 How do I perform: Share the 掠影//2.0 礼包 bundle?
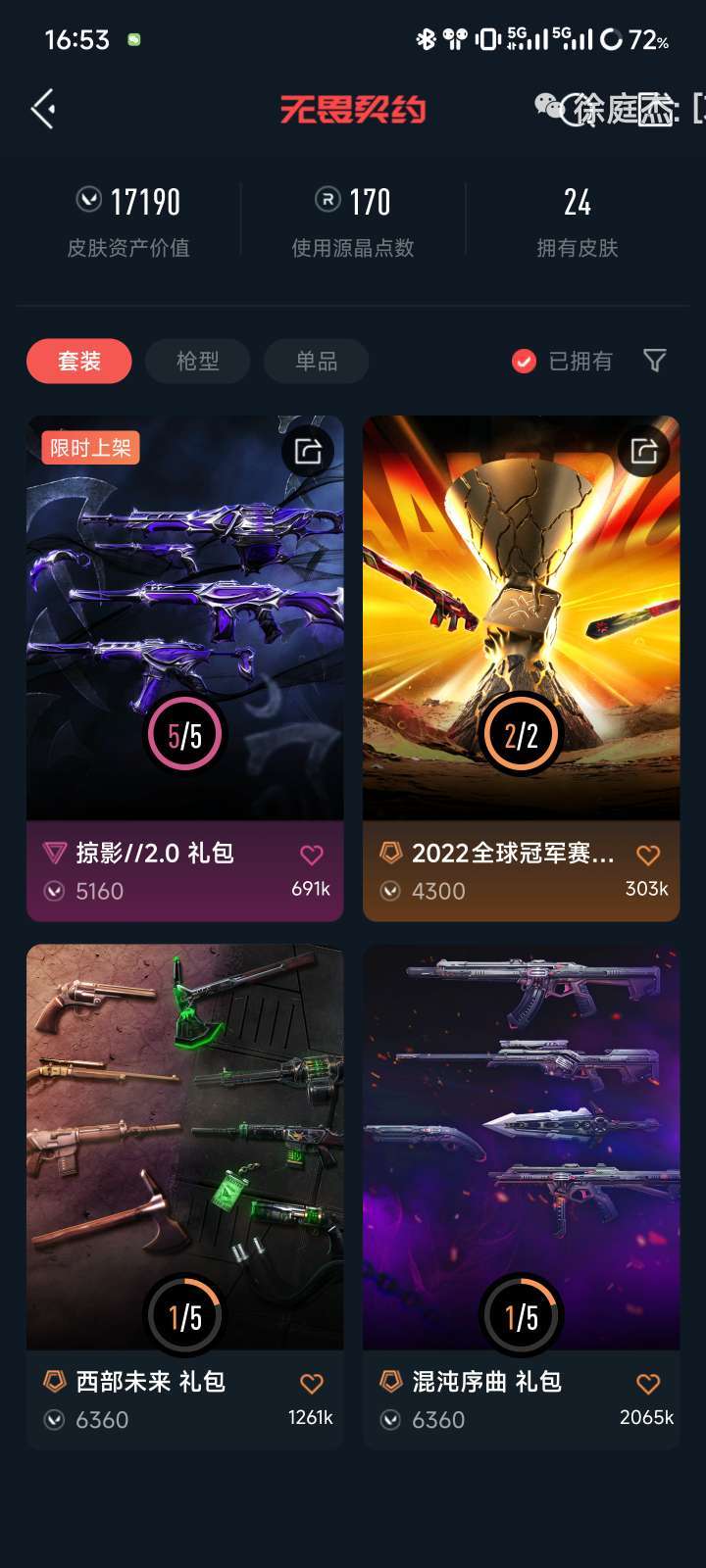coord(308,451)
